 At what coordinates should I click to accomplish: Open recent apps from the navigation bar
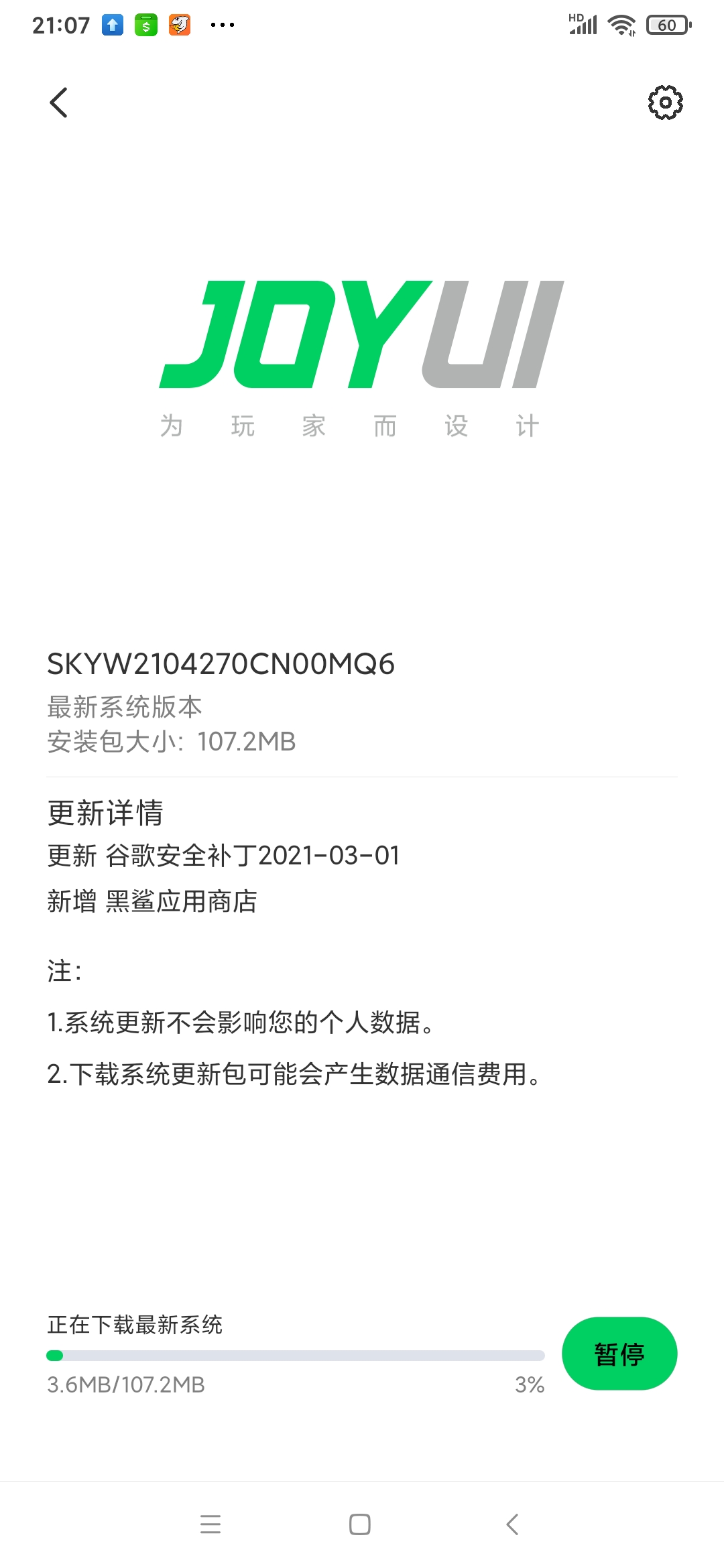pos(210,1524)
